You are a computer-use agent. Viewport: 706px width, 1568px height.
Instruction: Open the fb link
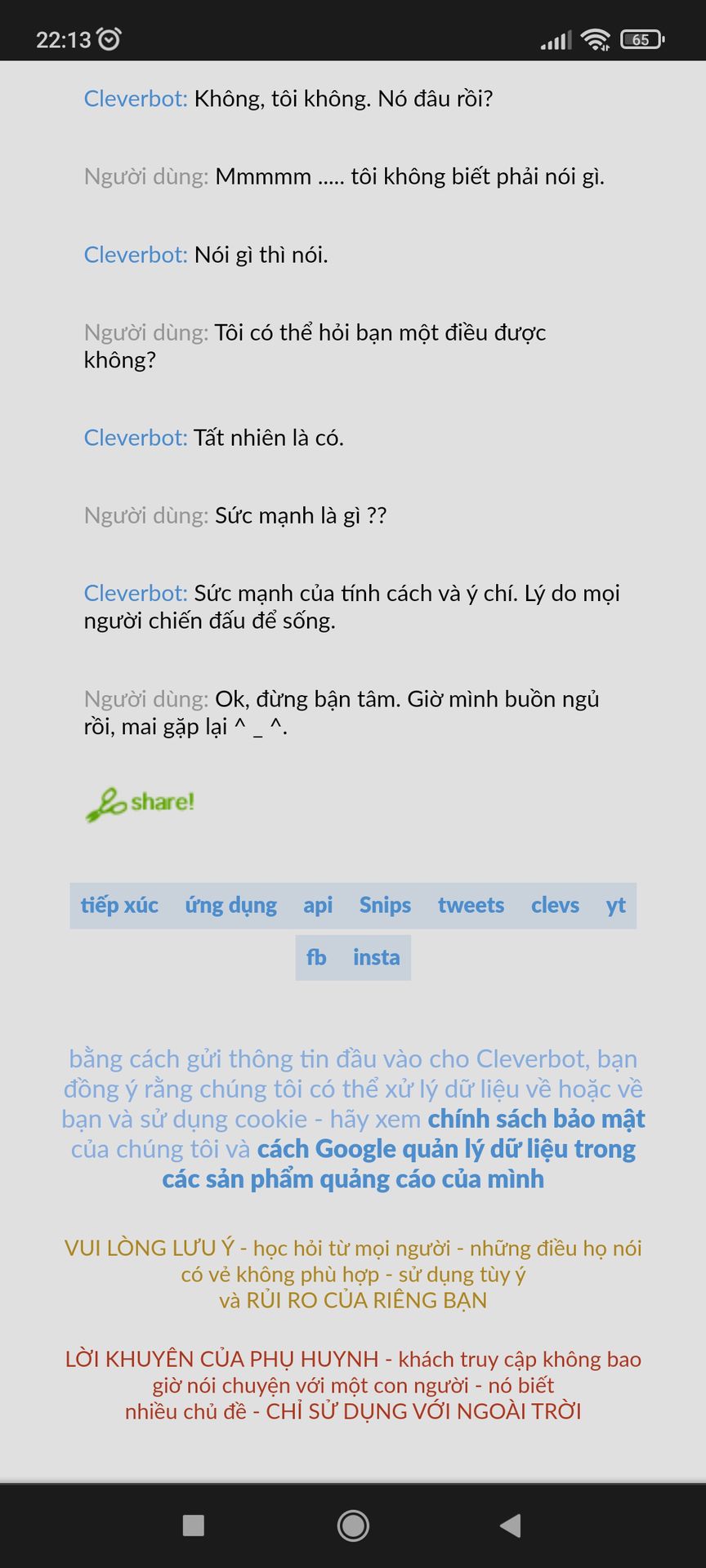316,957
